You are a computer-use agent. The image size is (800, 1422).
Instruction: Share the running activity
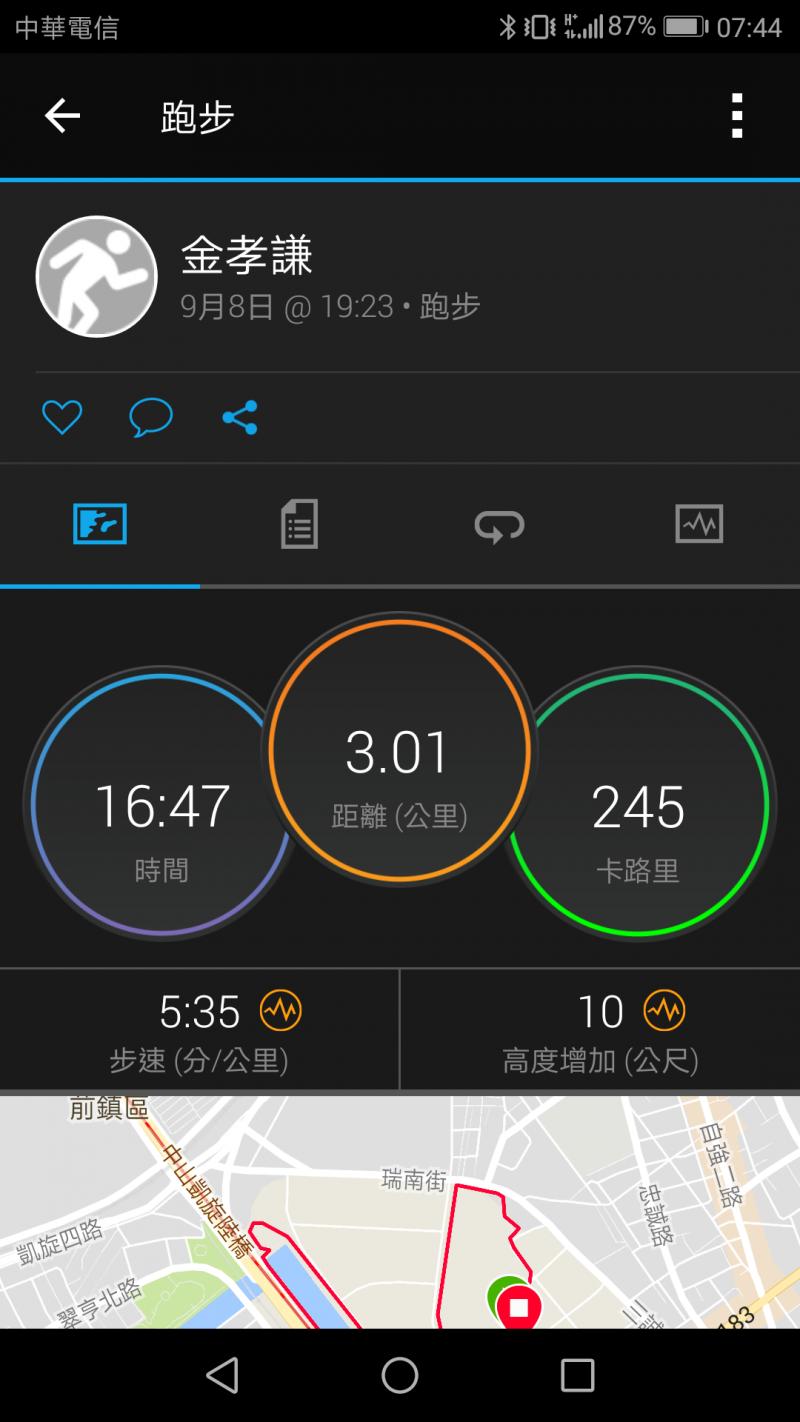(x=240, y=417)
